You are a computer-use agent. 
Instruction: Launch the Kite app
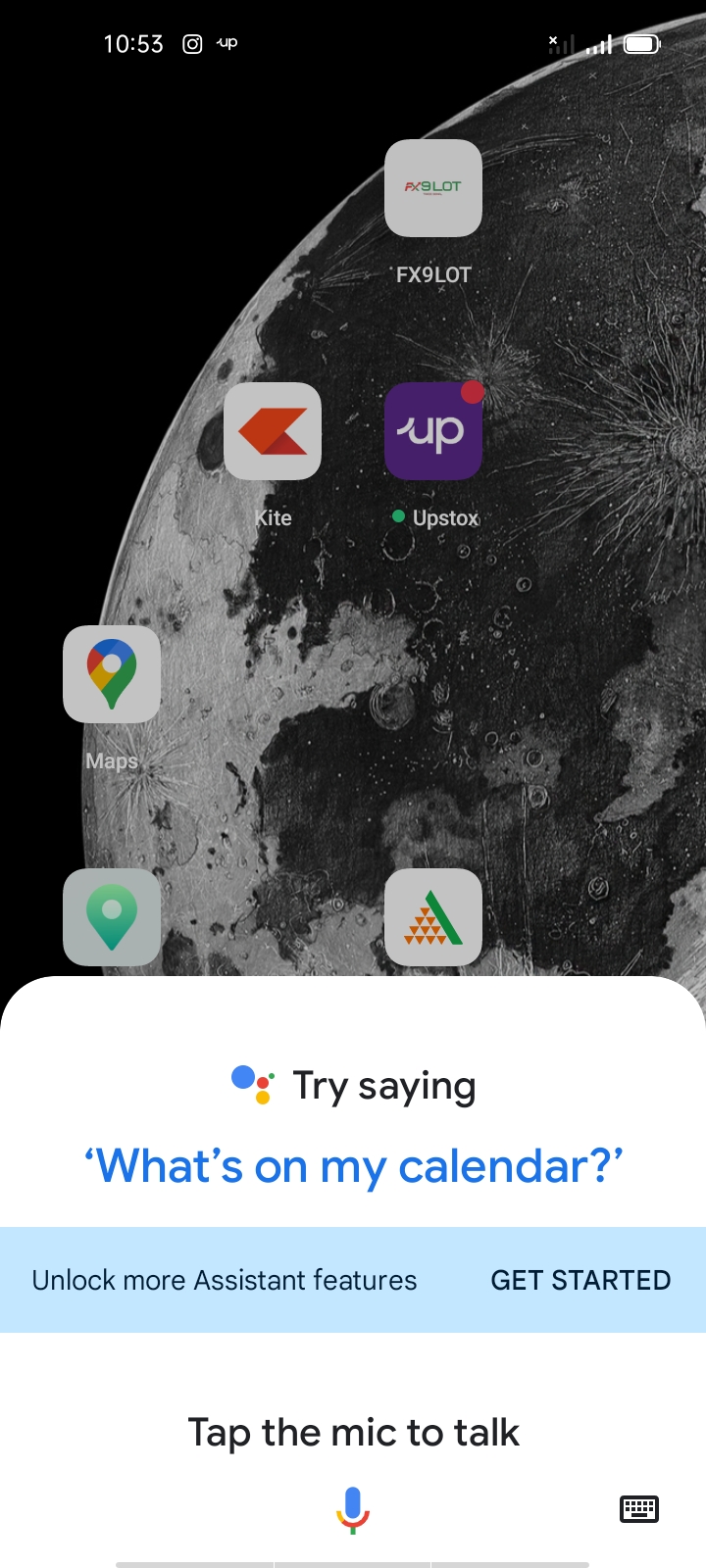tap(273, 431)
